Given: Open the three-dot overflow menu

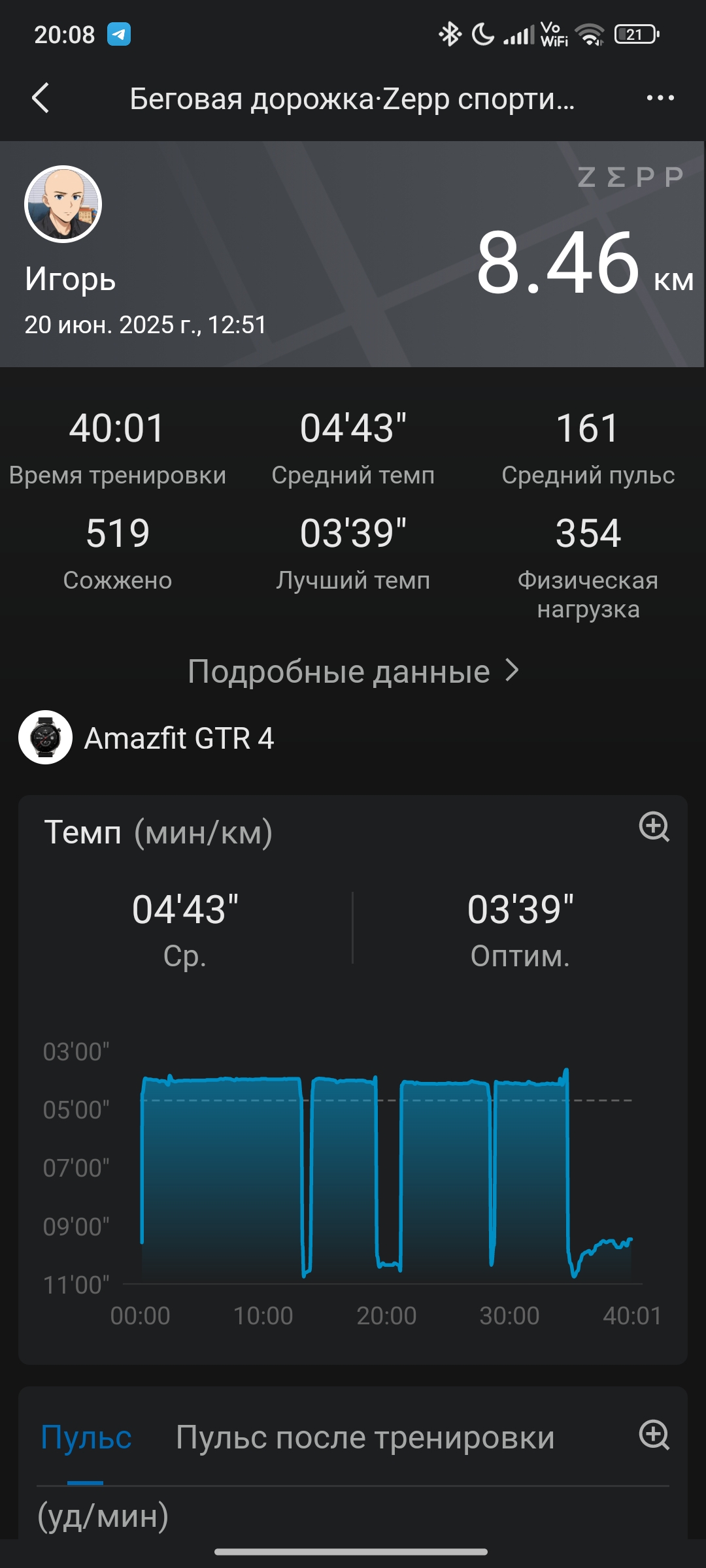Looking at the screenshot, I should tap(660, 98).
